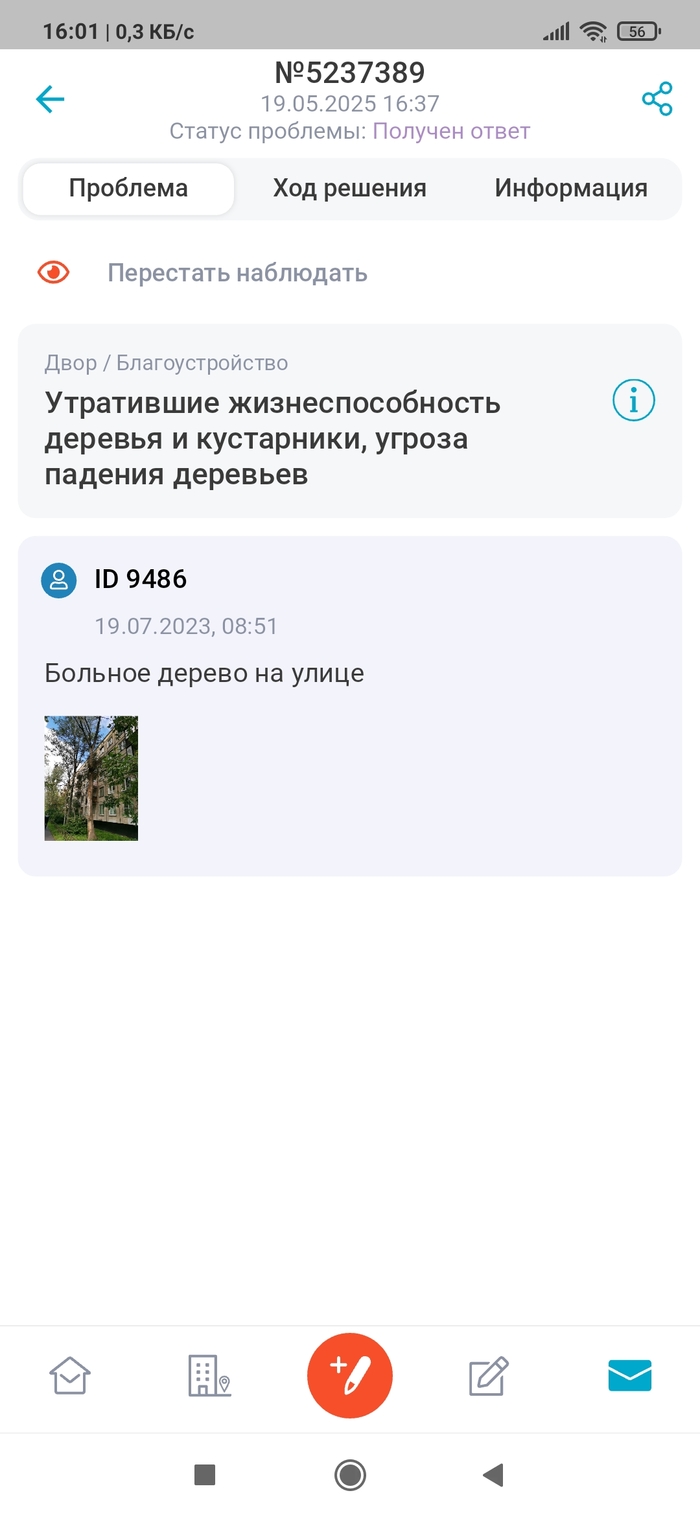The height and width of the screenshot is (1517, 700).
Task: Open the attached tree photo
Action: click(x=91, y=778)
